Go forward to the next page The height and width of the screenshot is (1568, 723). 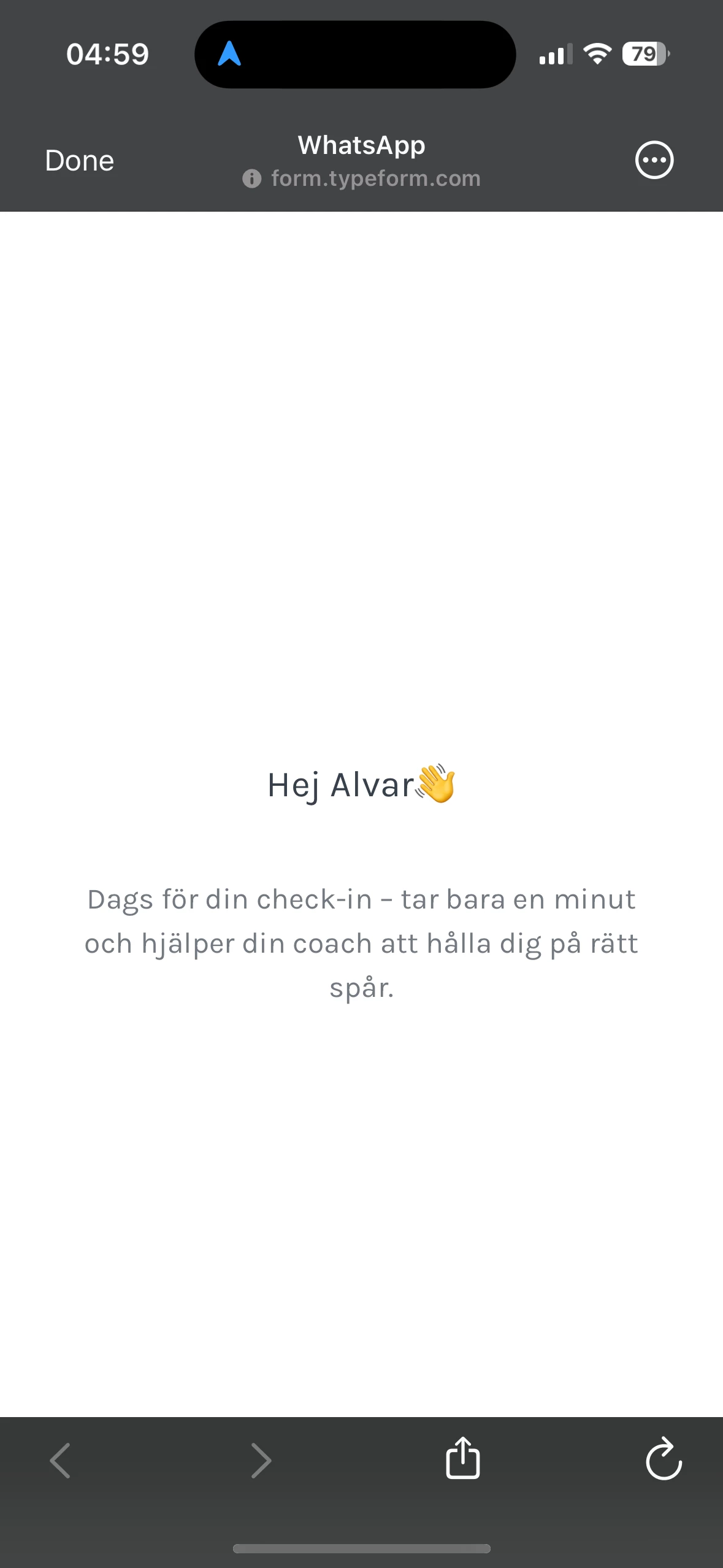(261, 1460)
